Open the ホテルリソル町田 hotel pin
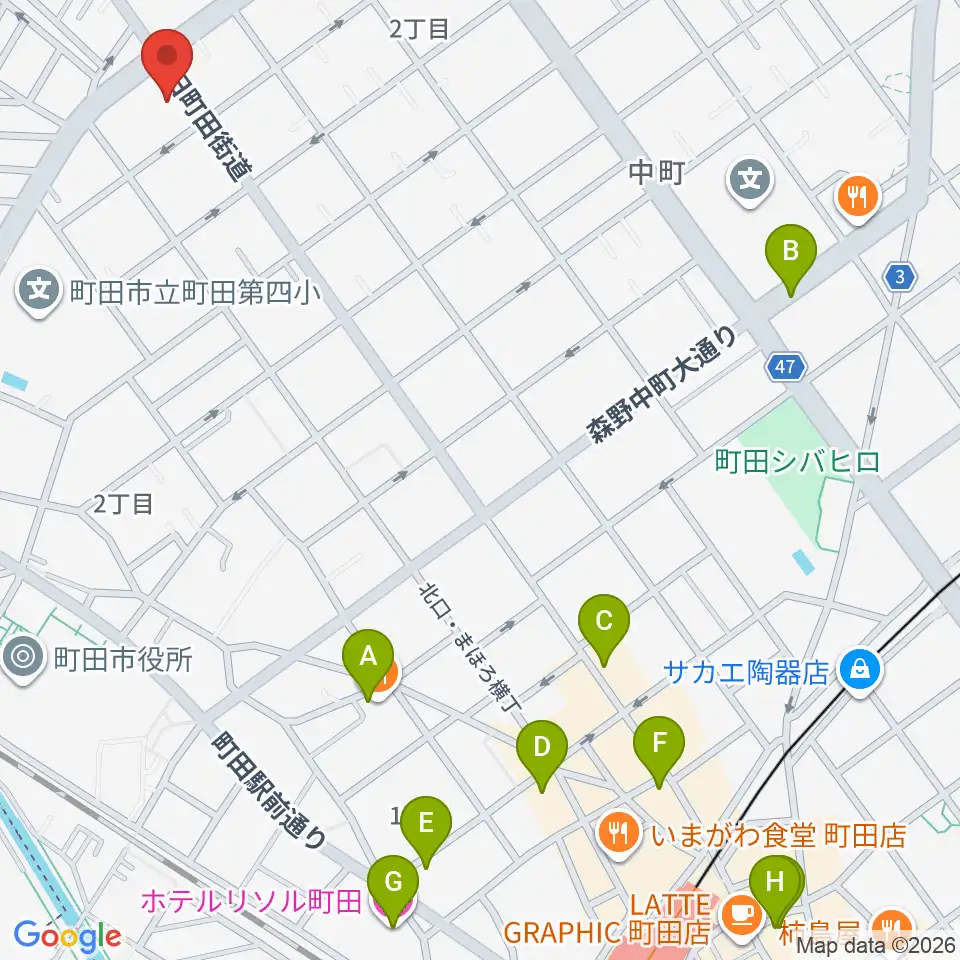This screenshot has height=960, width=960. coord(392,906)
